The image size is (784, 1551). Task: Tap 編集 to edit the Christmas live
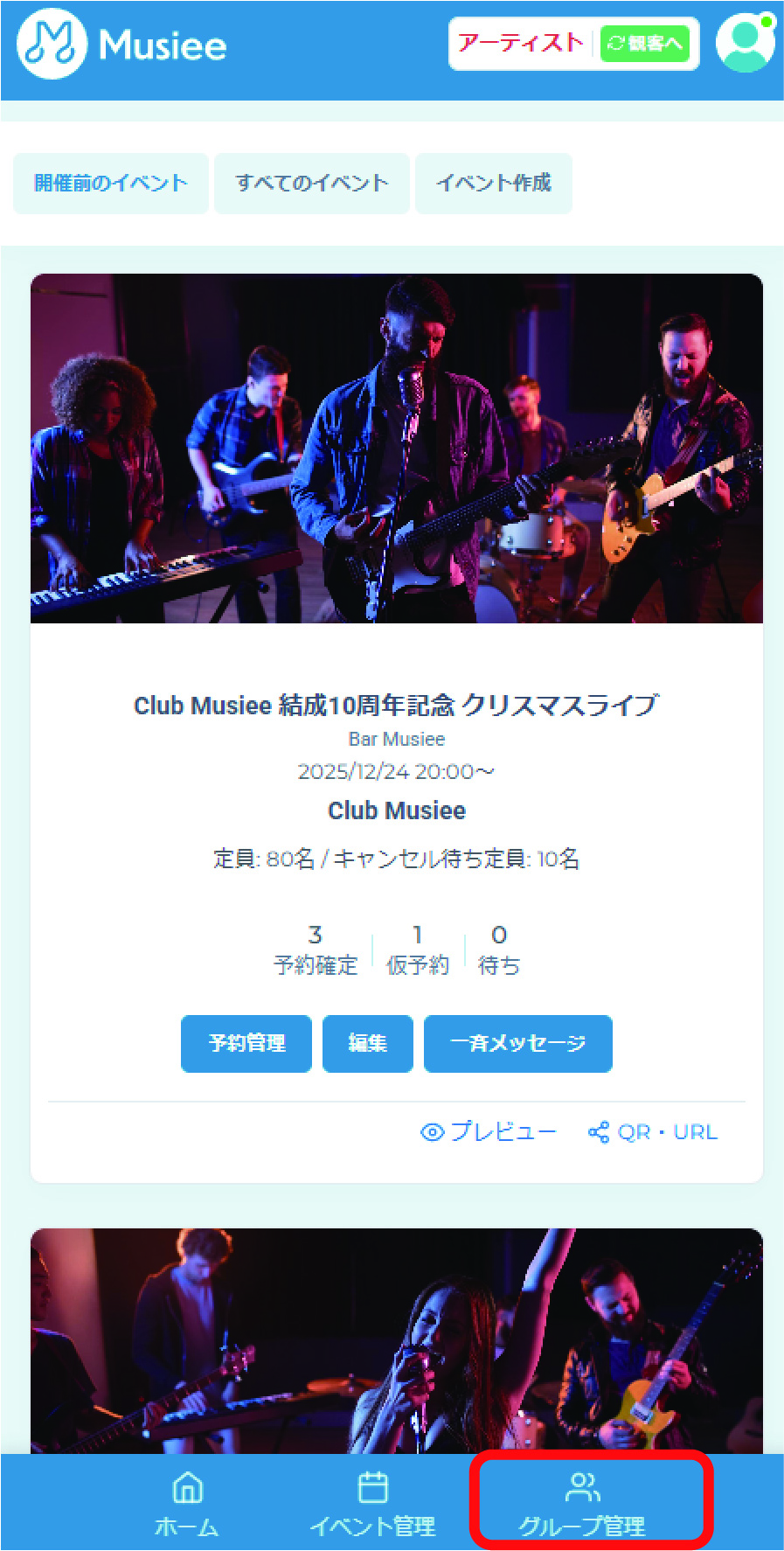pyautogui.click(x=367, y=1043)
